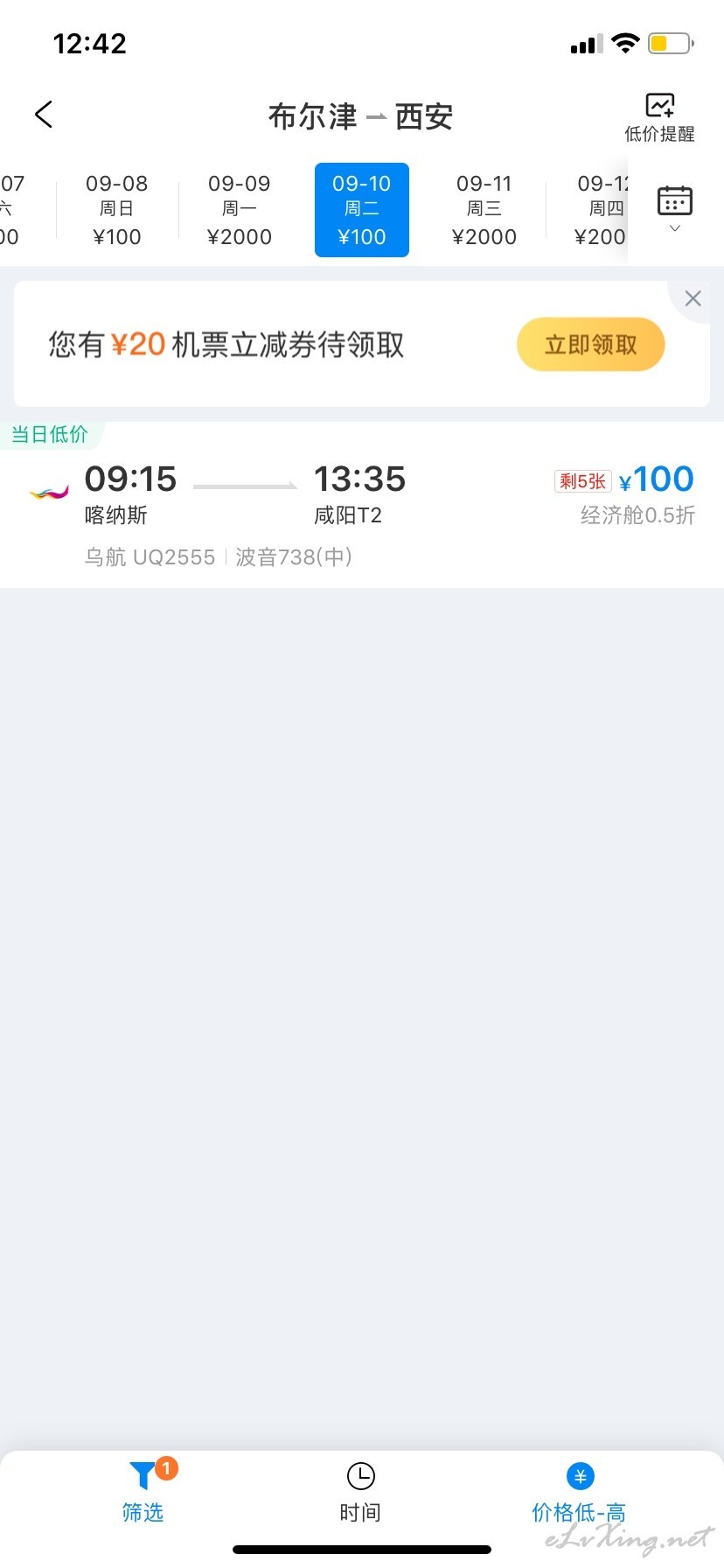The width and height of the screenshot is (724, 1568).
Task: Select the 09-08 周日 date
Action: point(117,210)
